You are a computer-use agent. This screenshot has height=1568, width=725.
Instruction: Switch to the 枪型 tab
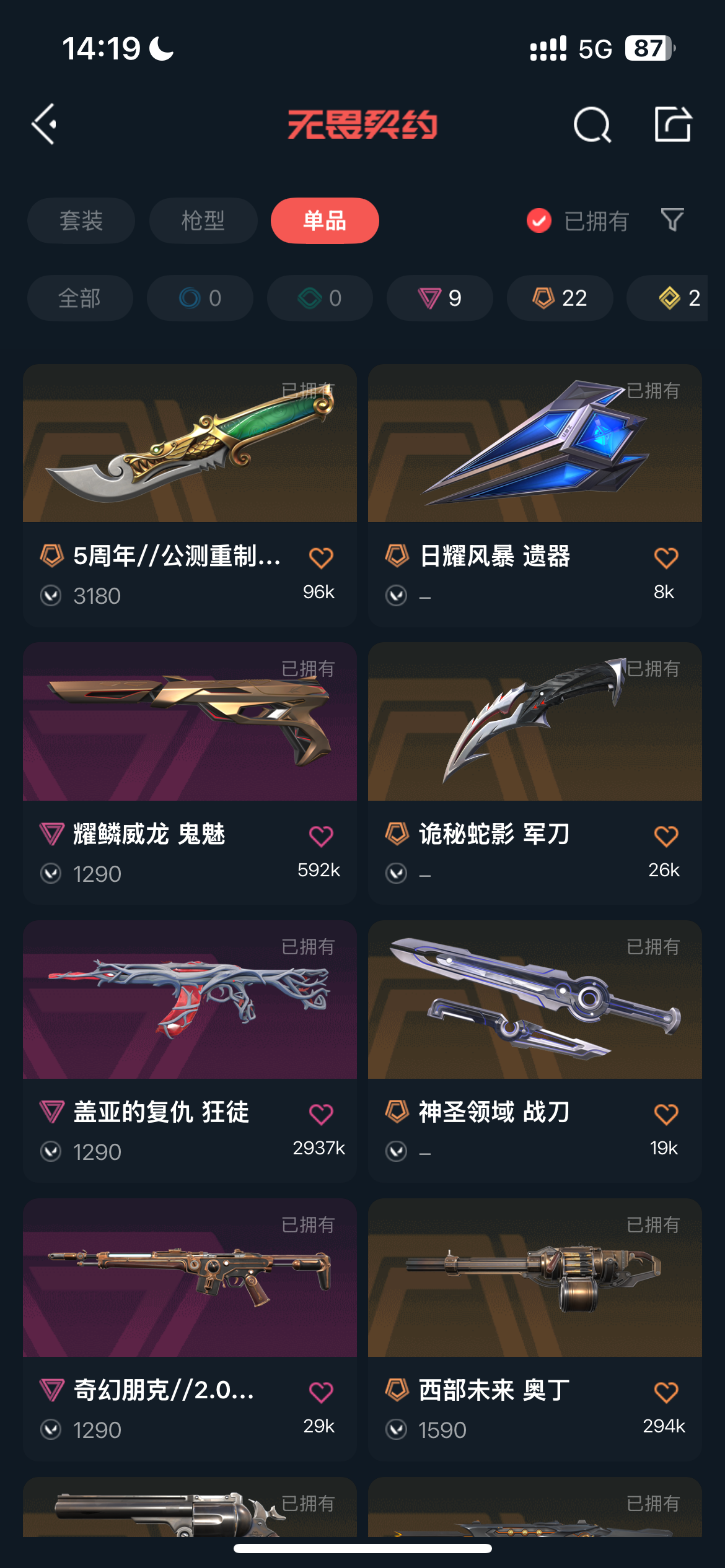click(x=203, y=220)
